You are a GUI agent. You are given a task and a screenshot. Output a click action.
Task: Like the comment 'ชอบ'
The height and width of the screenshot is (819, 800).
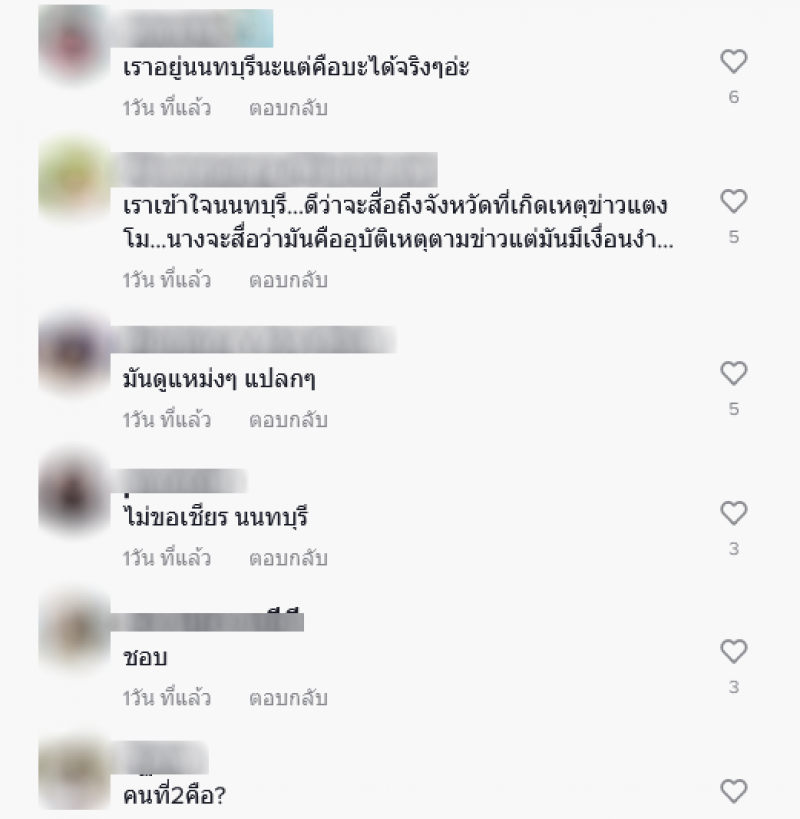tap(734, 652)
